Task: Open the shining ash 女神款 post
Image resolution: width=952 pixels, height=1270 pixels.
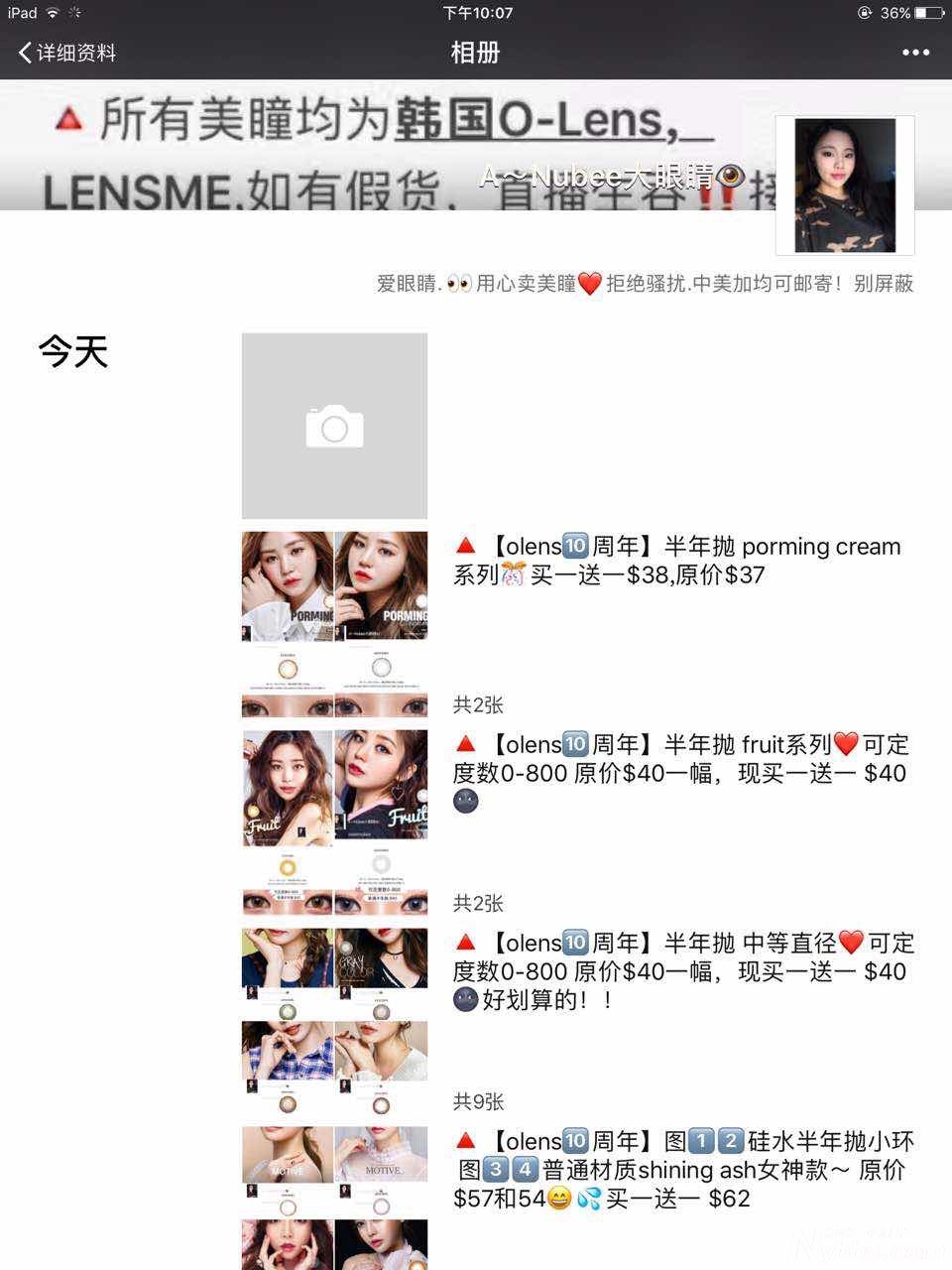Action: pos(682,1170)
